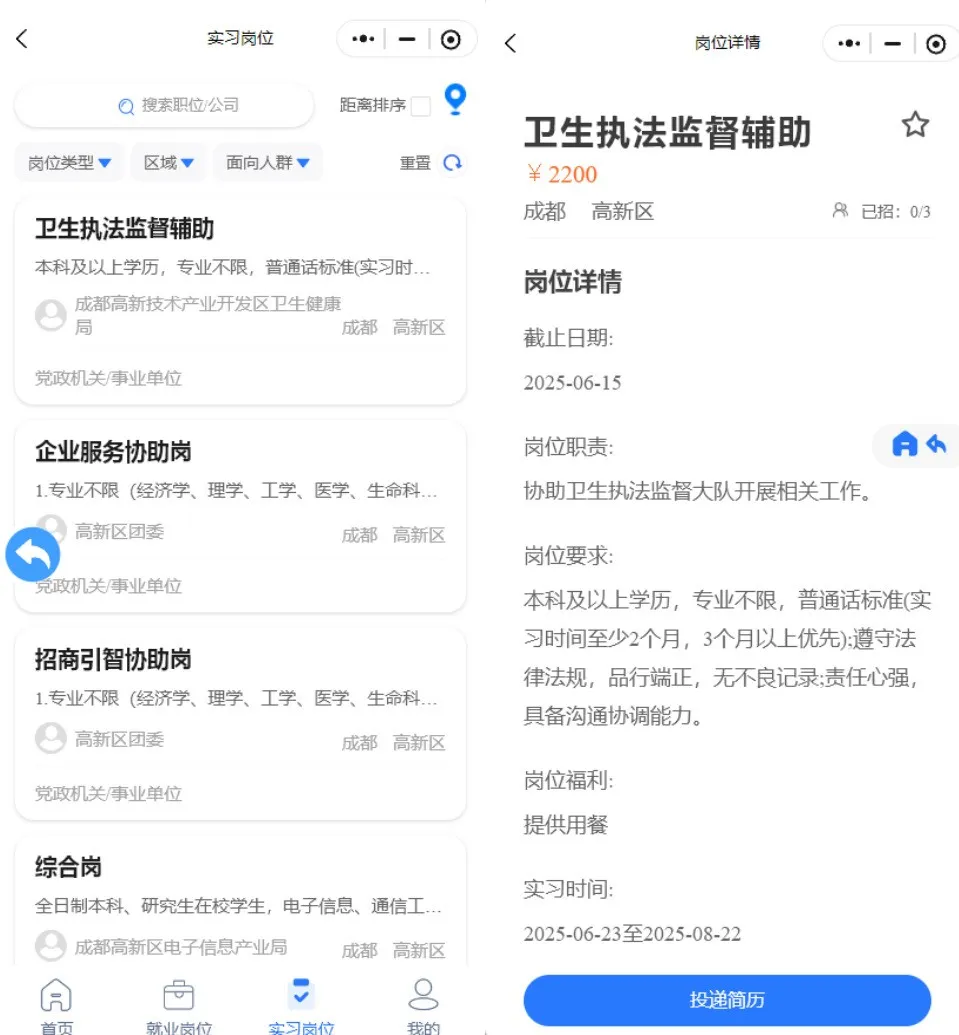Viewport: 959px width, 1035px height.
Task: Go back from the 岗位详情 page
Action: (x=511, y=43)
